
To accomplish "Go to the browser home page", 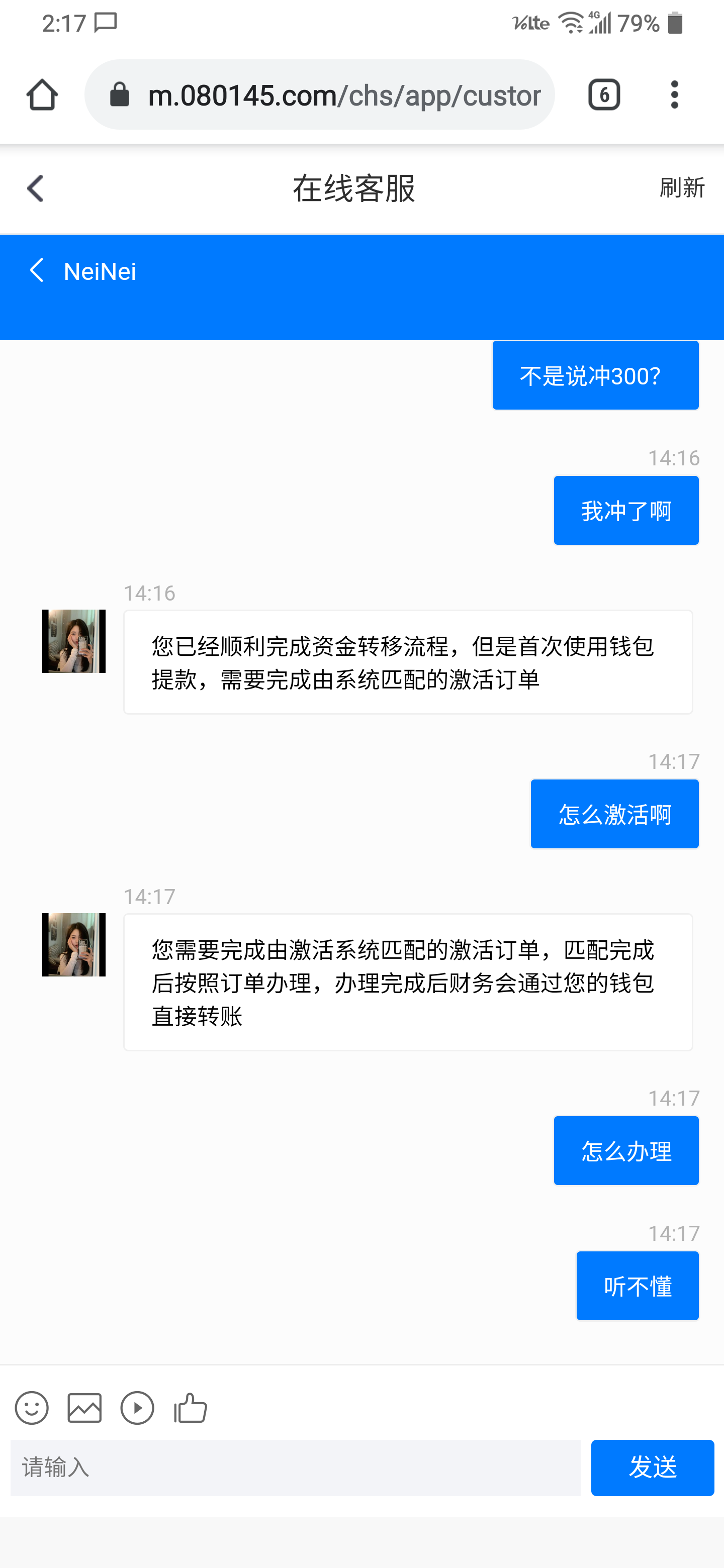I will 42,95.
